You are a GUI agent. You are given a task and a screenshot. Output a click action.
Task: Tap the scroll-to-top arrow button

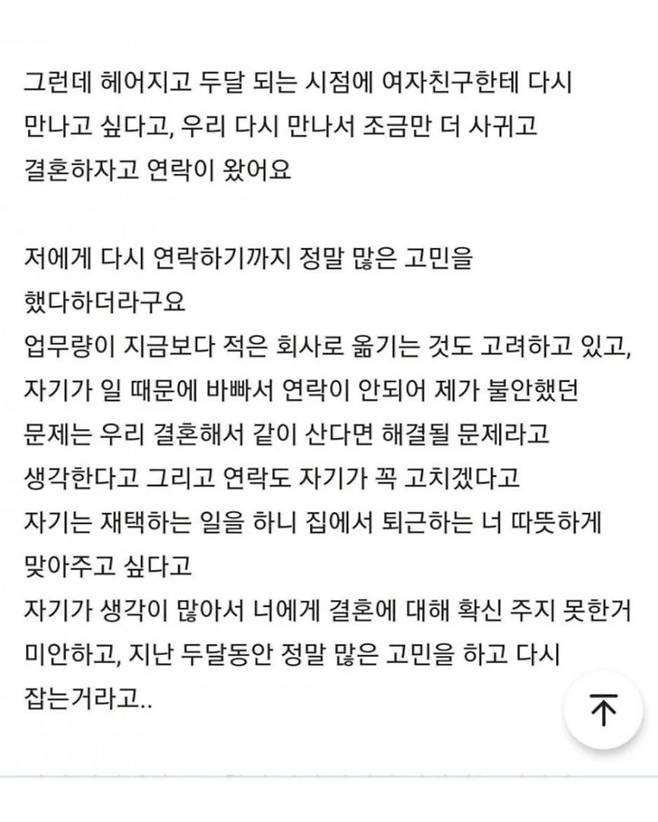pyautogui.click(x=603, y=710)
